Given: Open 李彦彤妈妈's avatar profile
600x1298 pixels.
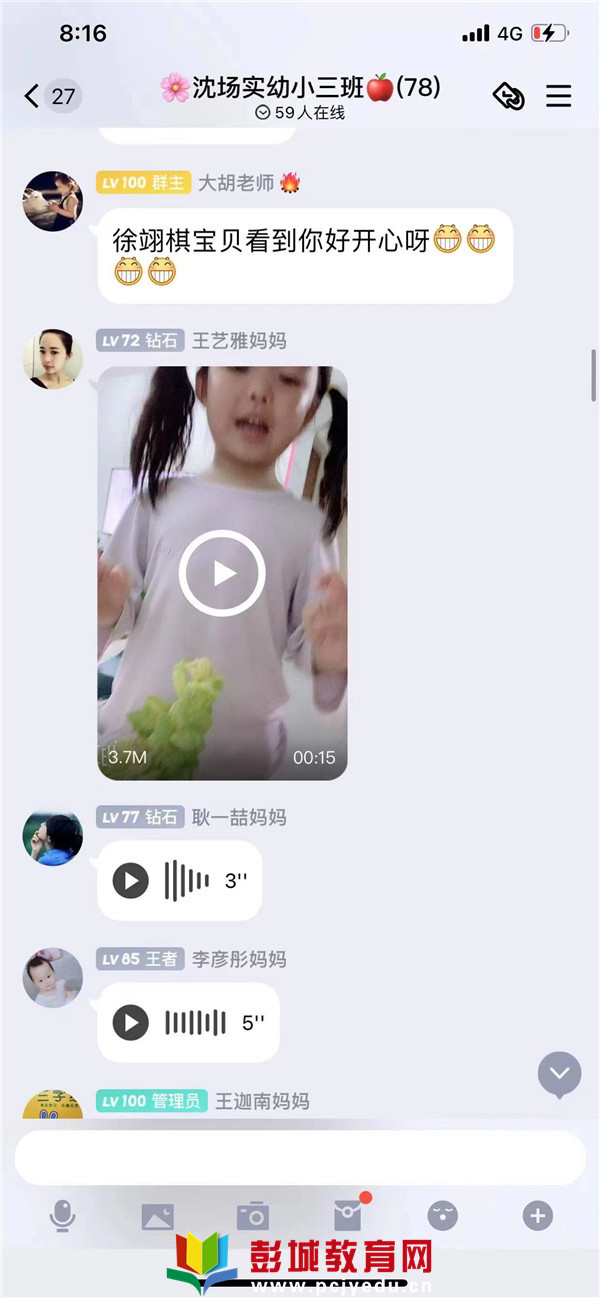Looking at the screenshot, I should click(52, 977).
